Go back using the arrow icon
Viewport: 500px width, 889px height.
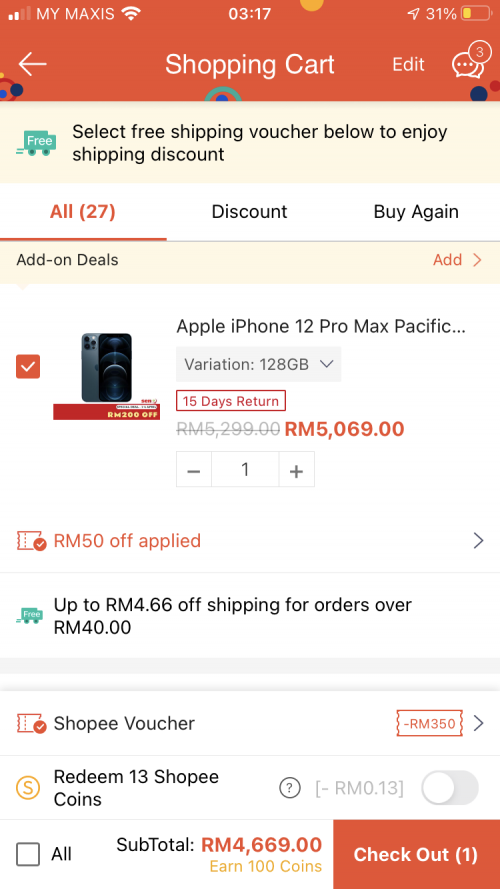tap(32, 64)
